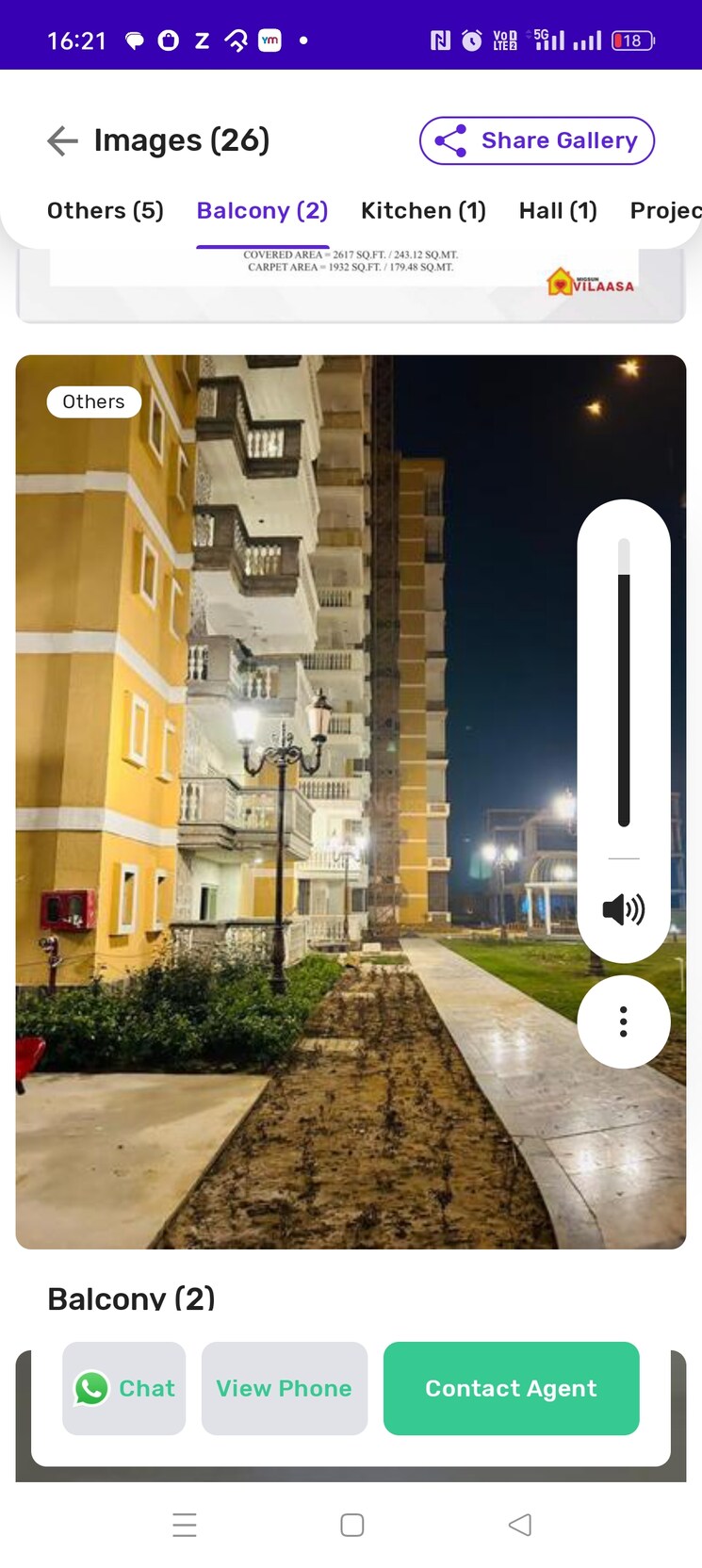Open the three-dot overflow menu

point(623,1021)
